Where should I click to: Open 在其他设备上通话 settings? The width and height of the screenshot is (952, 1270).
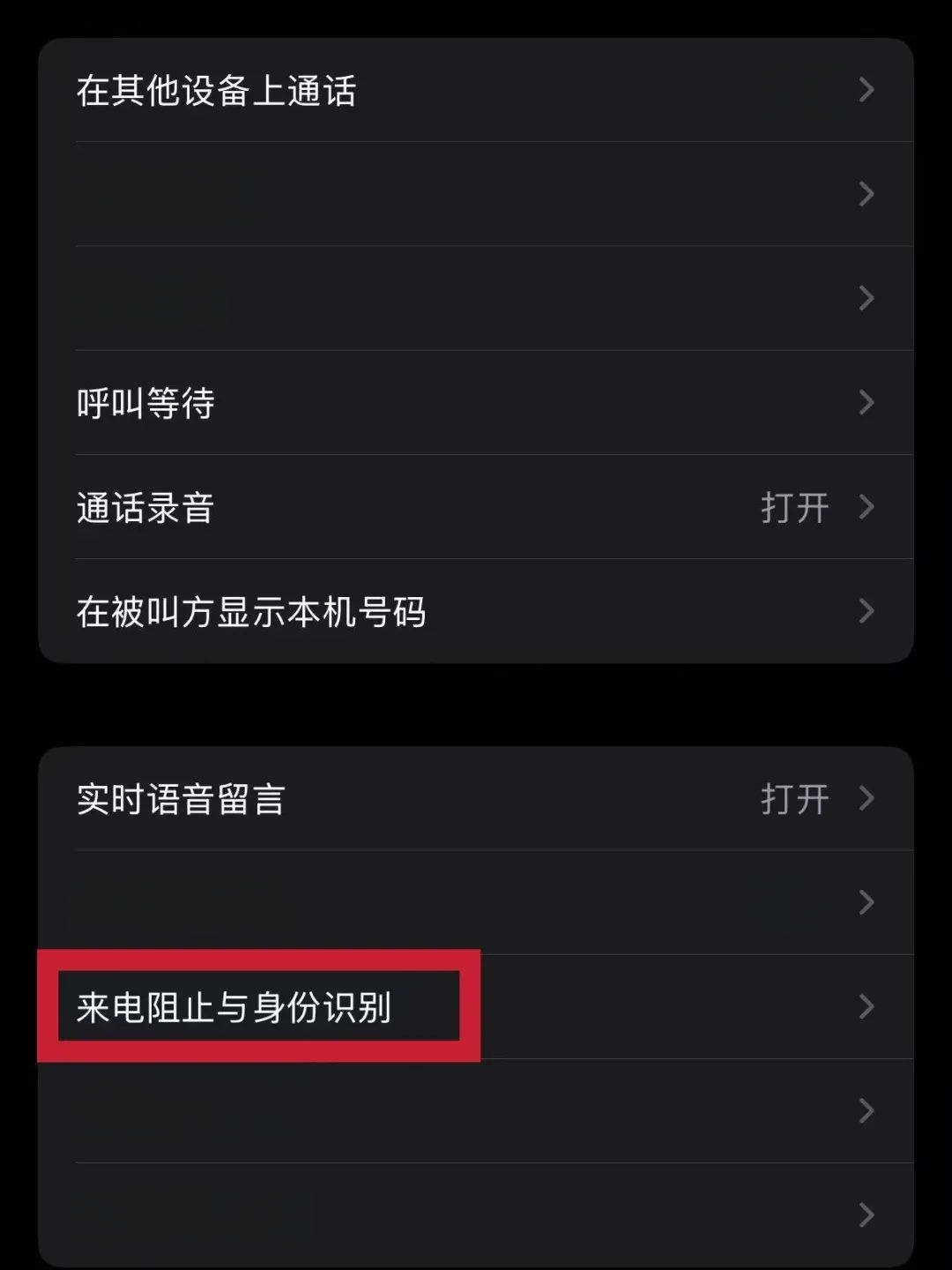(x=476, y=90)
